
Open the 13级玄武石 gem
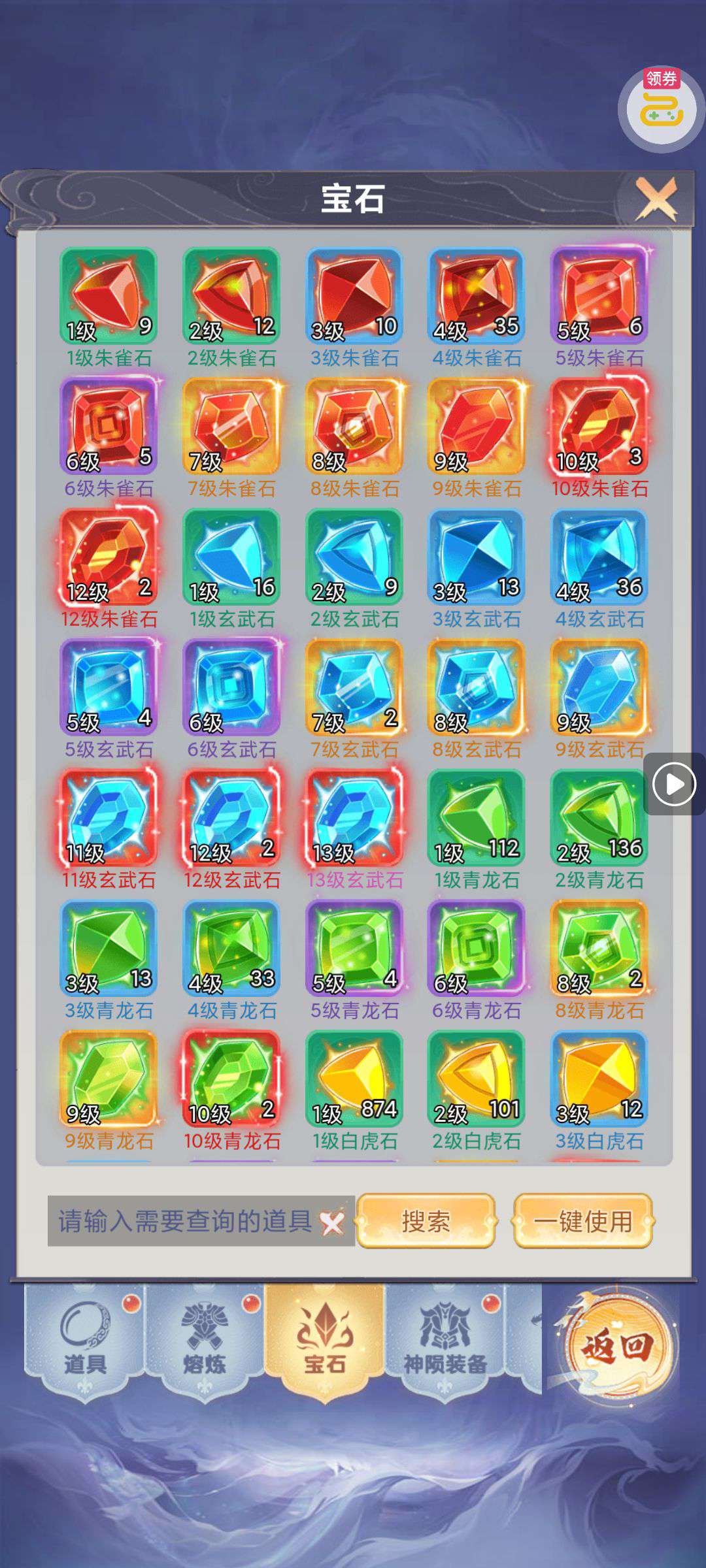coord(354,818)
